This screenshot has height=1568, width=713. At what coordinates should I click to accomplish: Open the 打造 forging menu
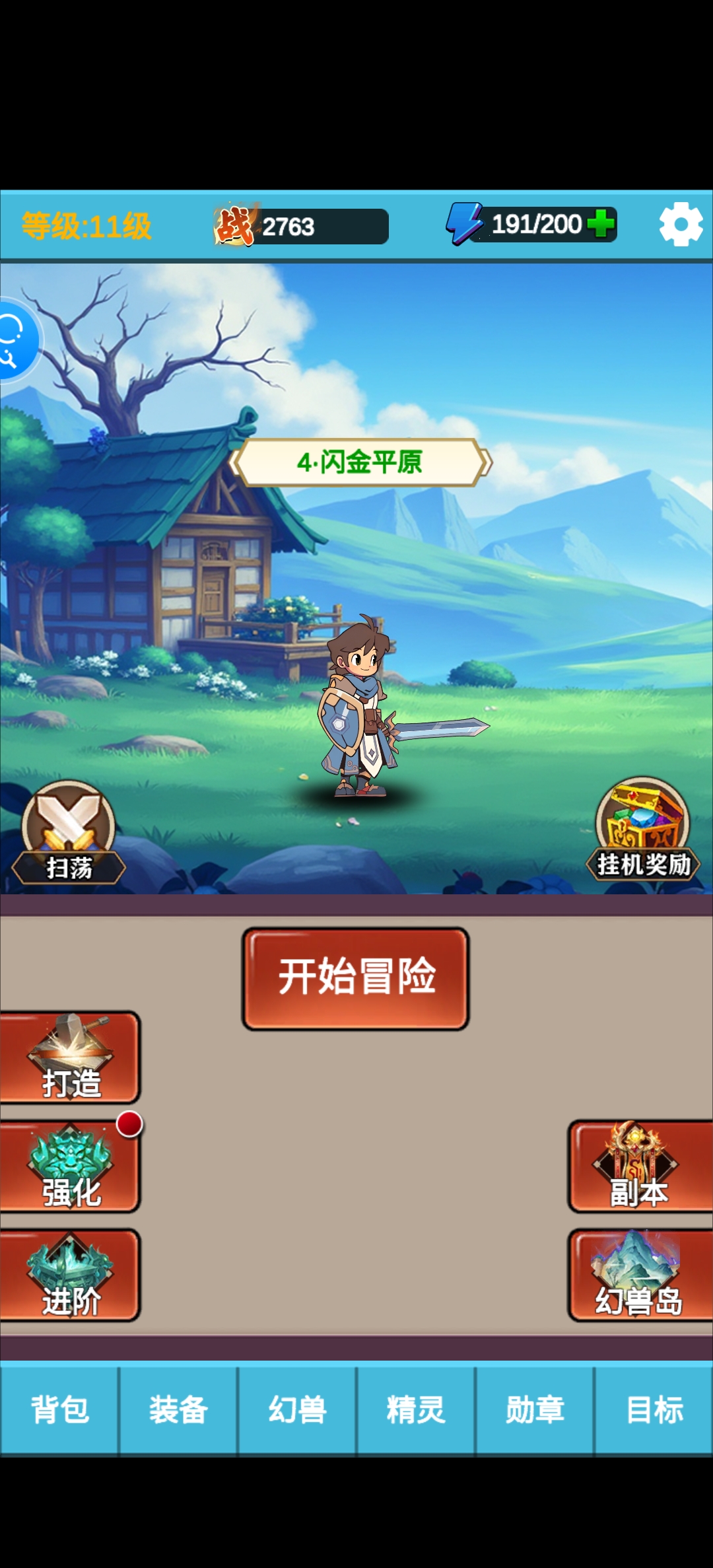[70, 1058]
